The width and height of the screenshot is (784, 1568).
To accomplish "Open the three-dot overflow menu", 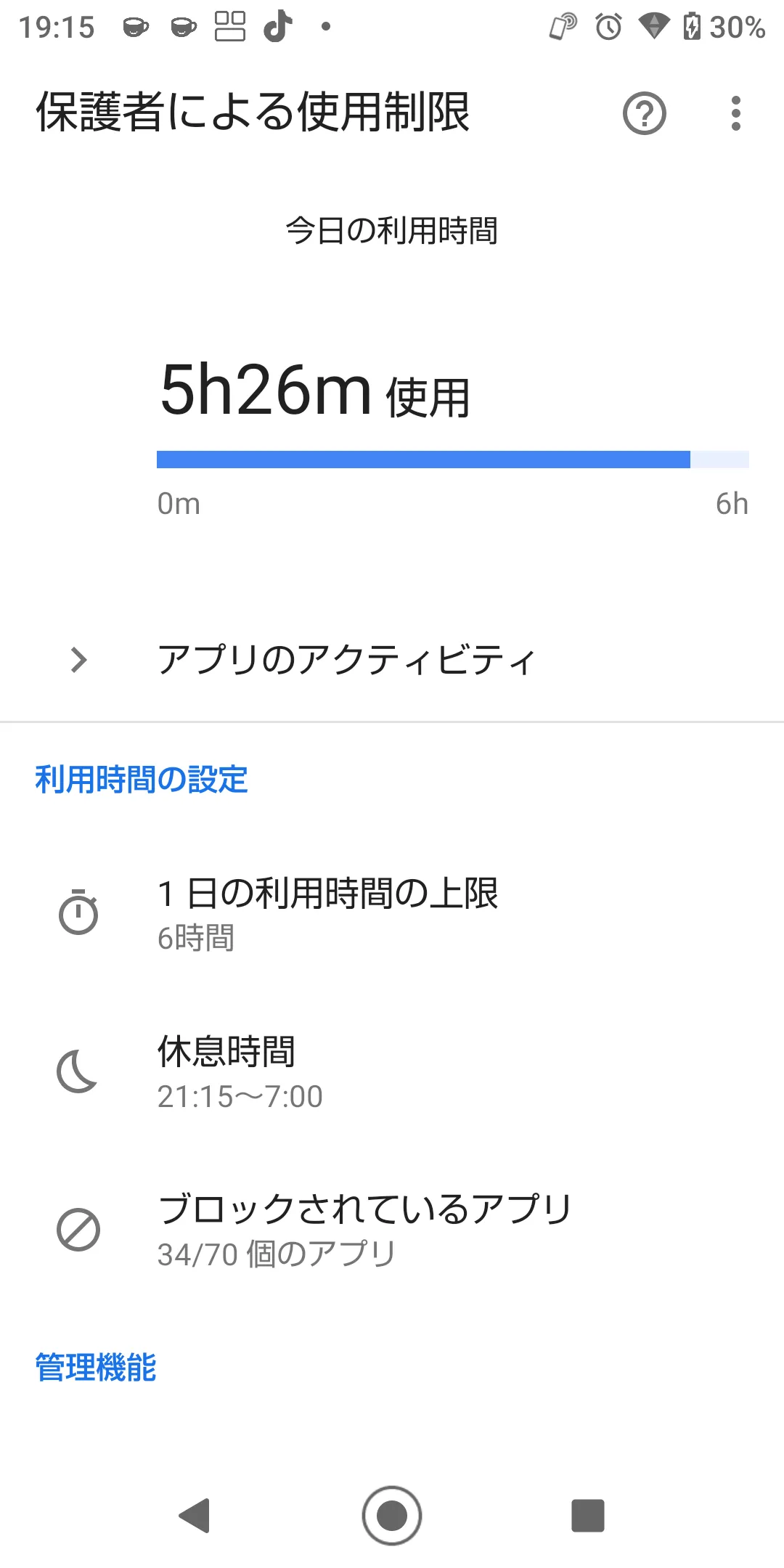I will 736,113.
